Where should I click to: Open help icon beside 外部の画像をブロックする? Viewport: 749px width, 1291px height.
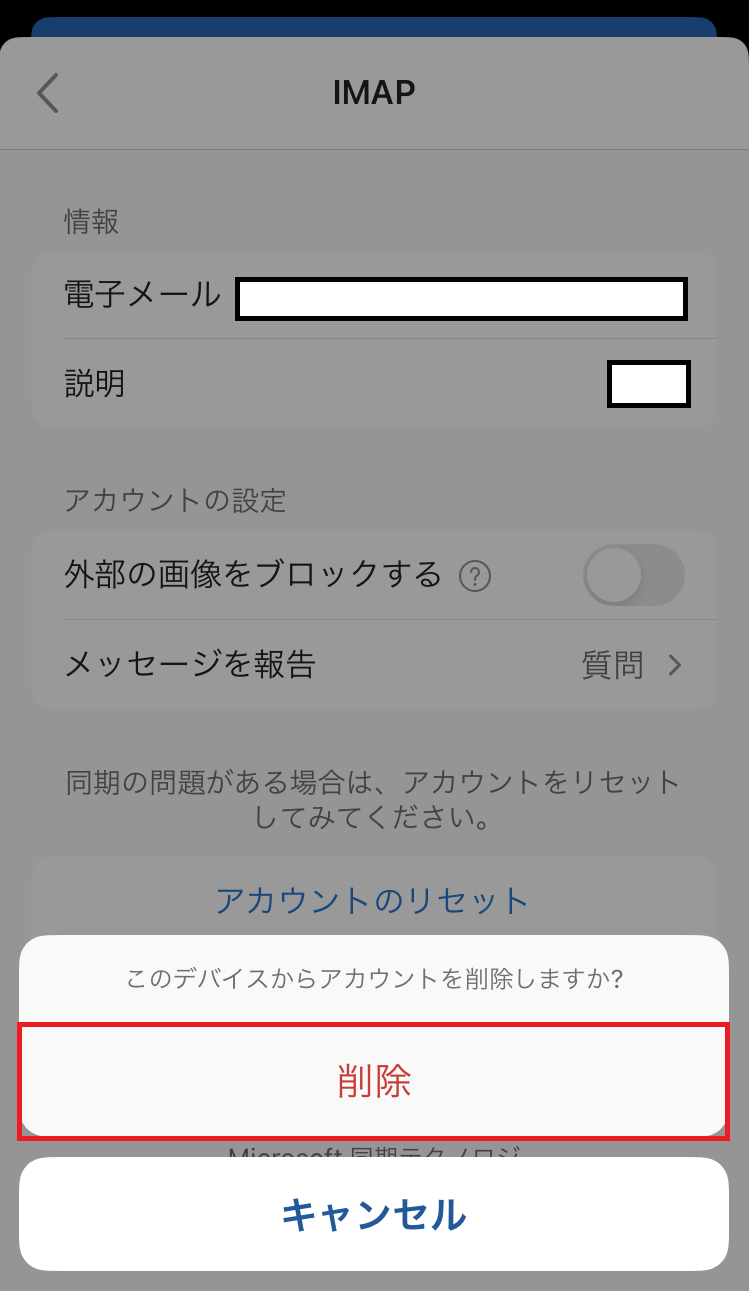[475, 576]
